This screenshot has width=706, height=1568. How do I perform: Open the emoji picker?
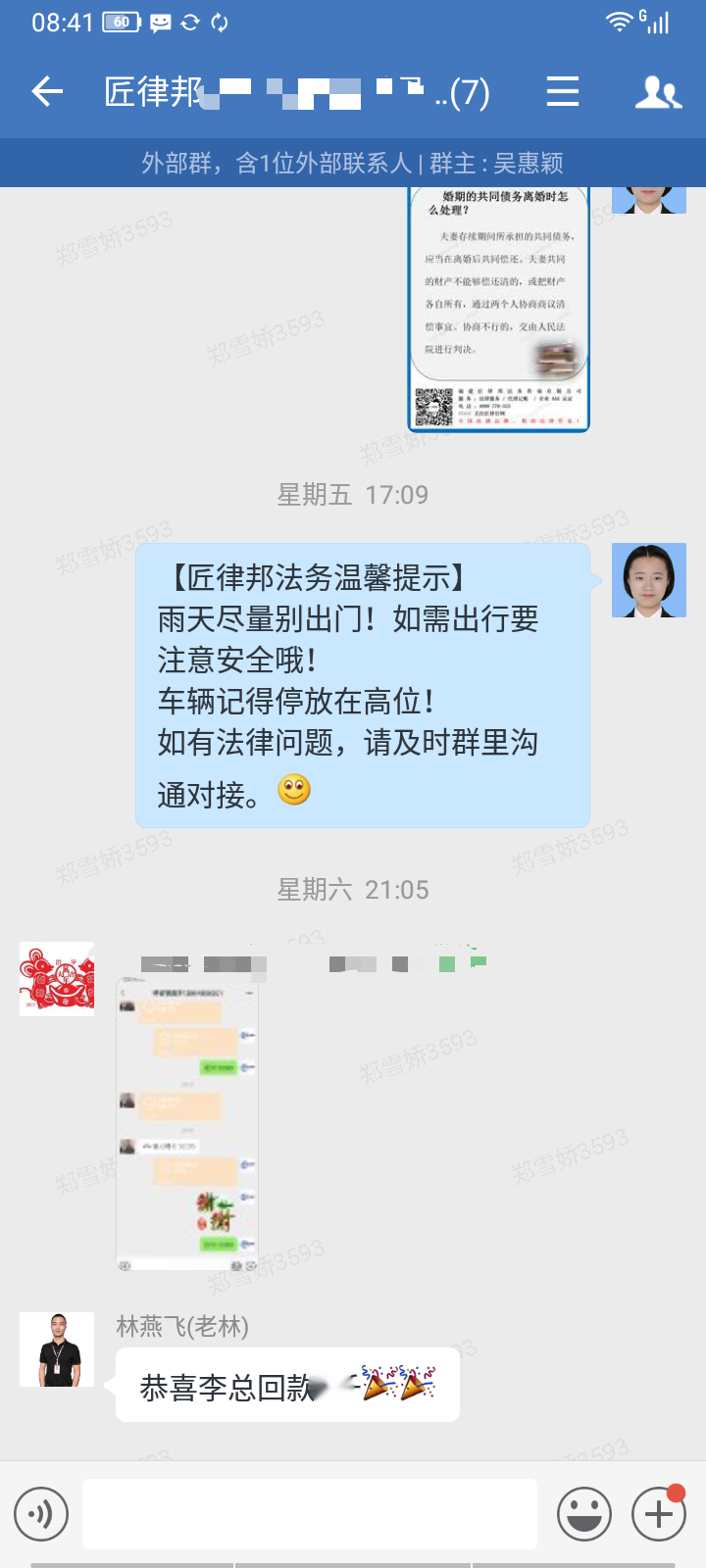(584, 1514)
